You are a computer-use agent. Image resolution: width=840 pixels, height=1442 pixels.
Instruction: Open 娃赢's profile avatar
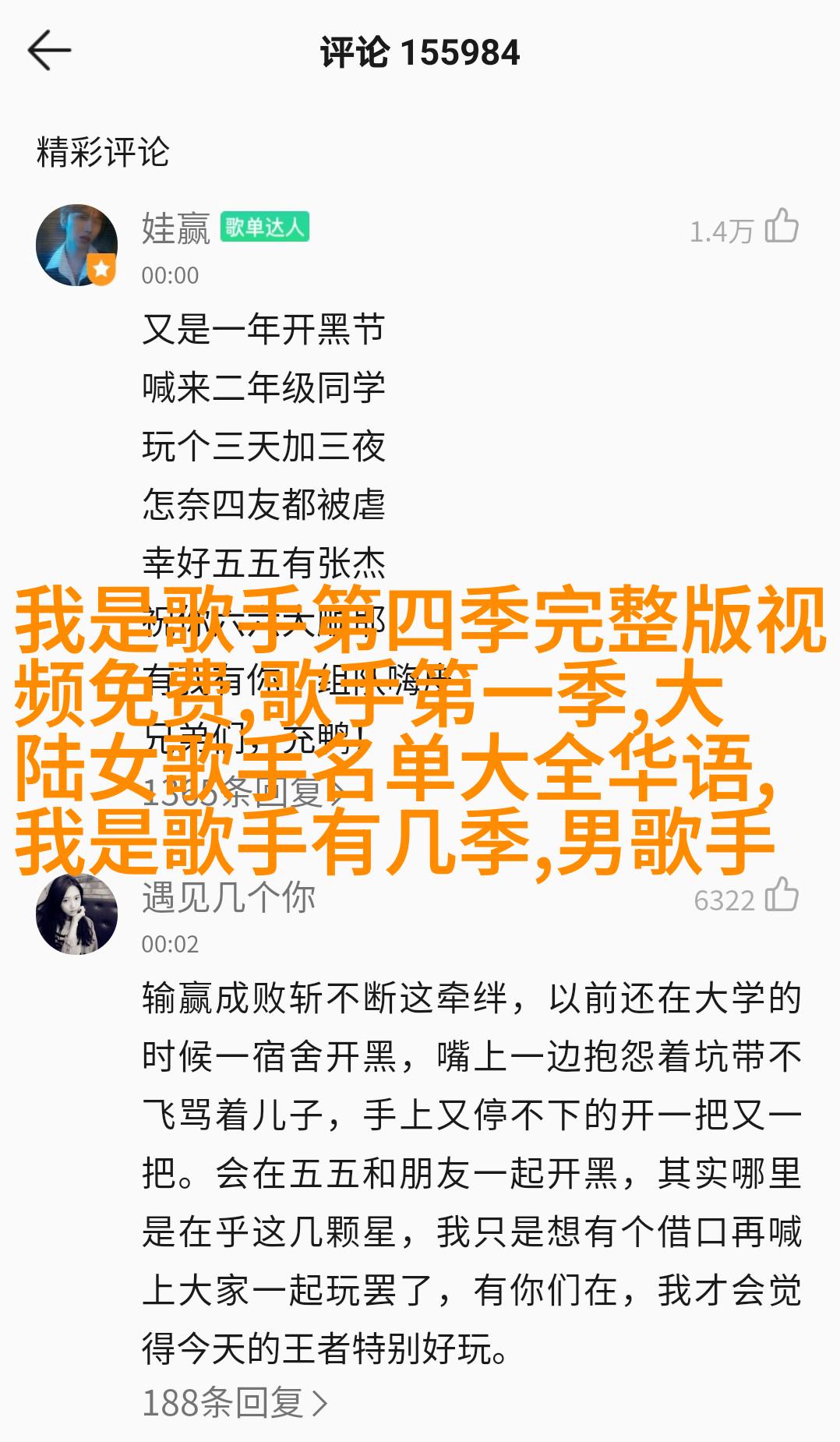click(76, 245)
